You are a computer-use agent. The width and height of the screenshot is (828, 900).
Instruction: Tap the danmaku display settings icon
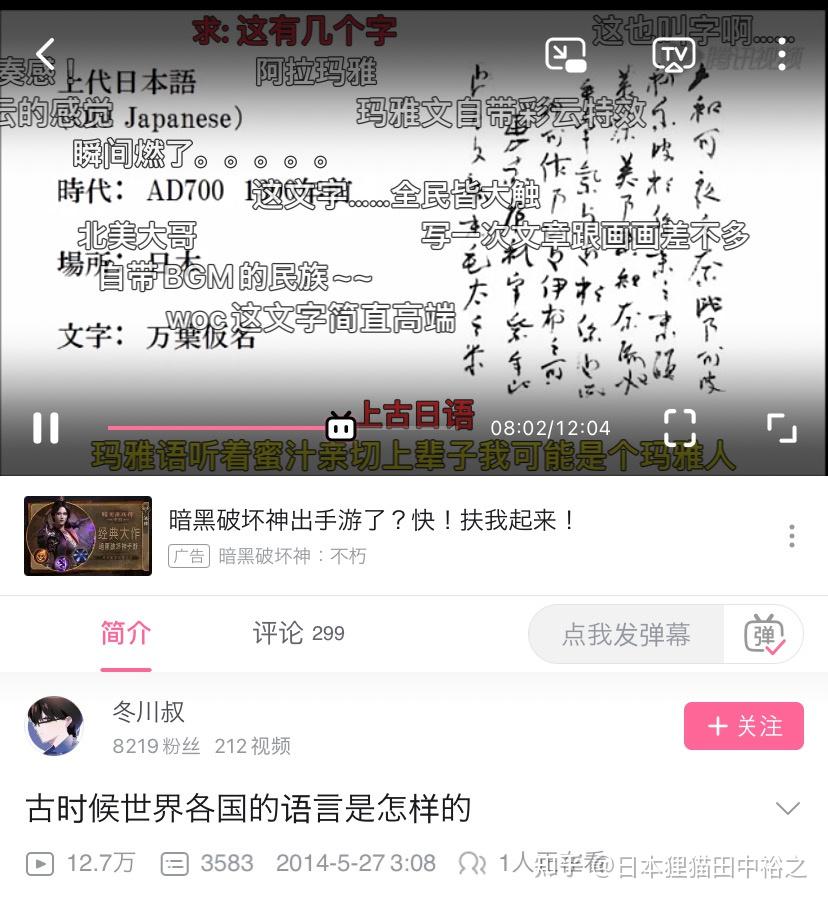point(680,428)
